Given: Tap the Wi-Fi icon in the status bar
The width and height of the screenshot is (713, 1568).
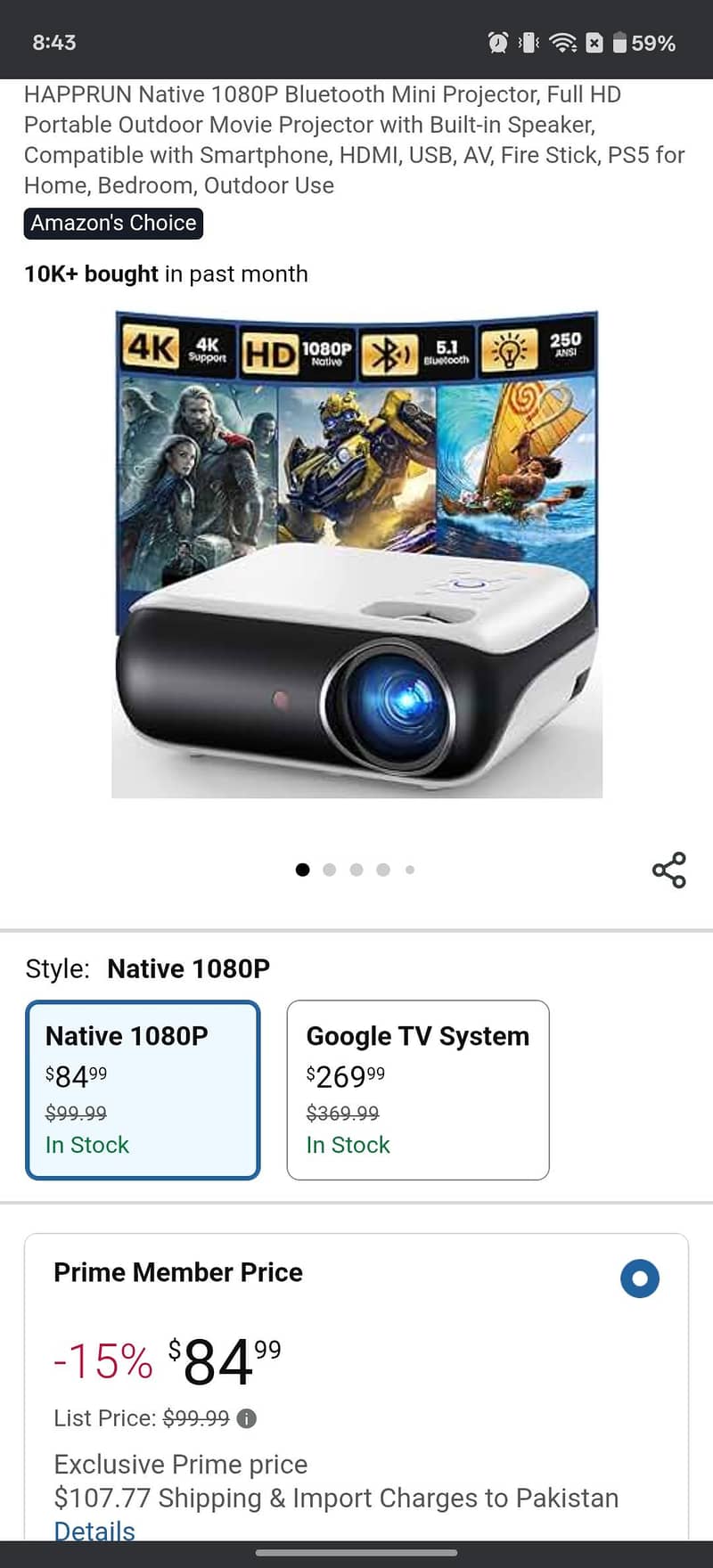Looking at the screenshot, I should [x=561, y=42].
